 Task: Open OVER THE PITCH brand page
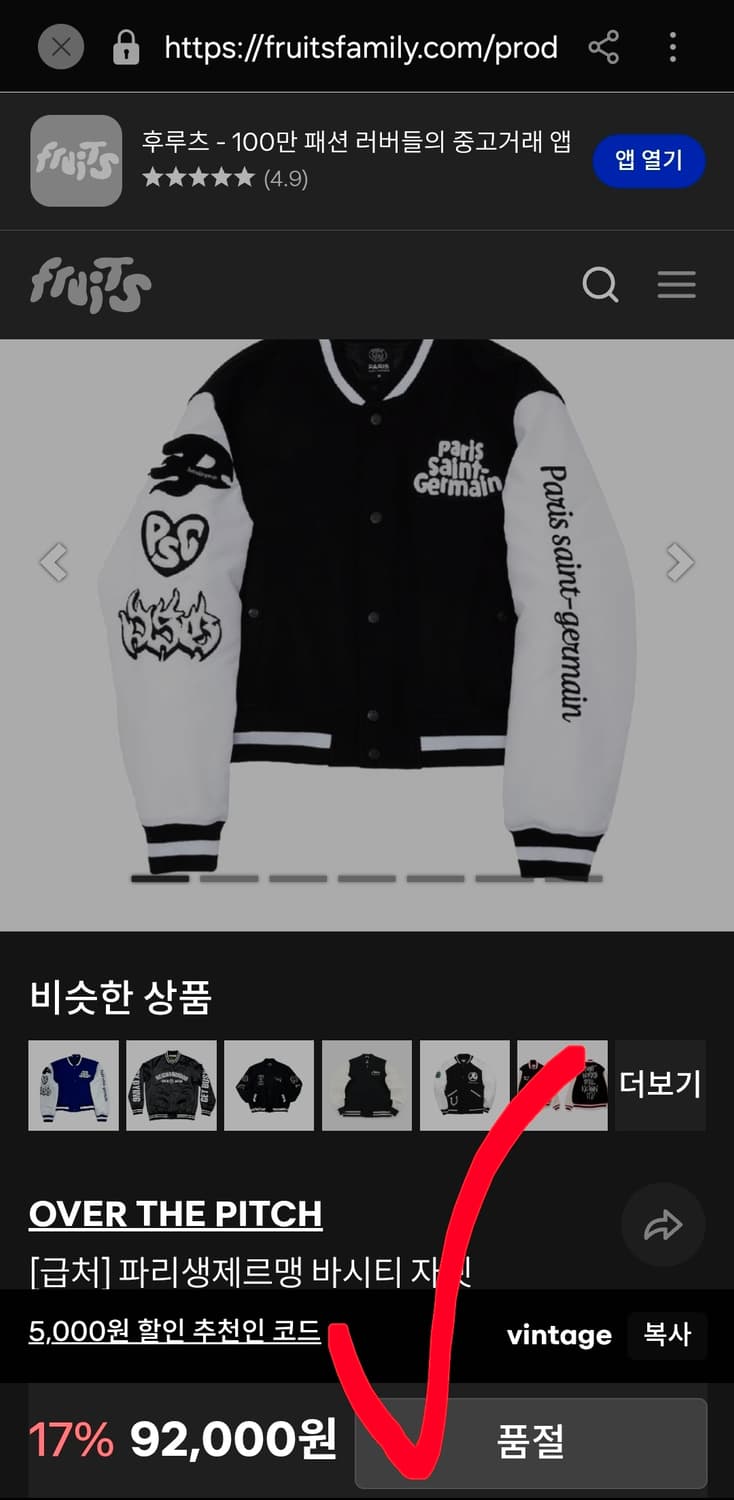(177, 1213)
